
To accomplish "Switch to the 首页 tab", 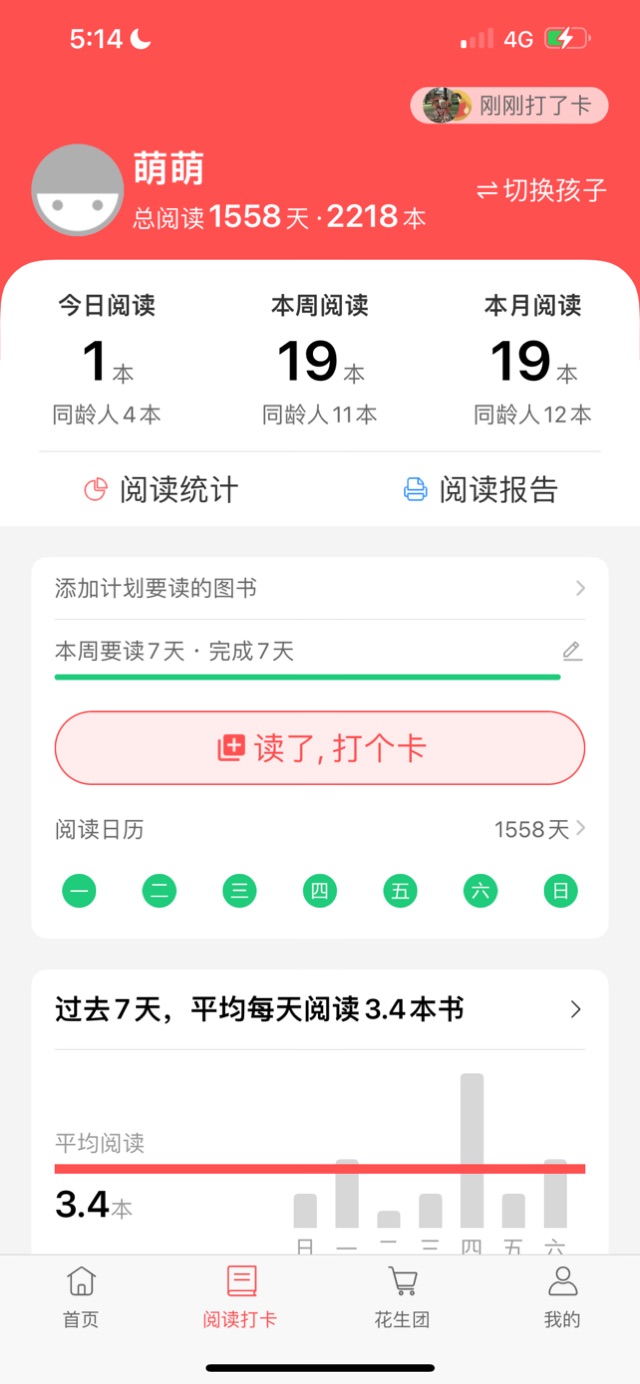I will tap(81, 1297).
